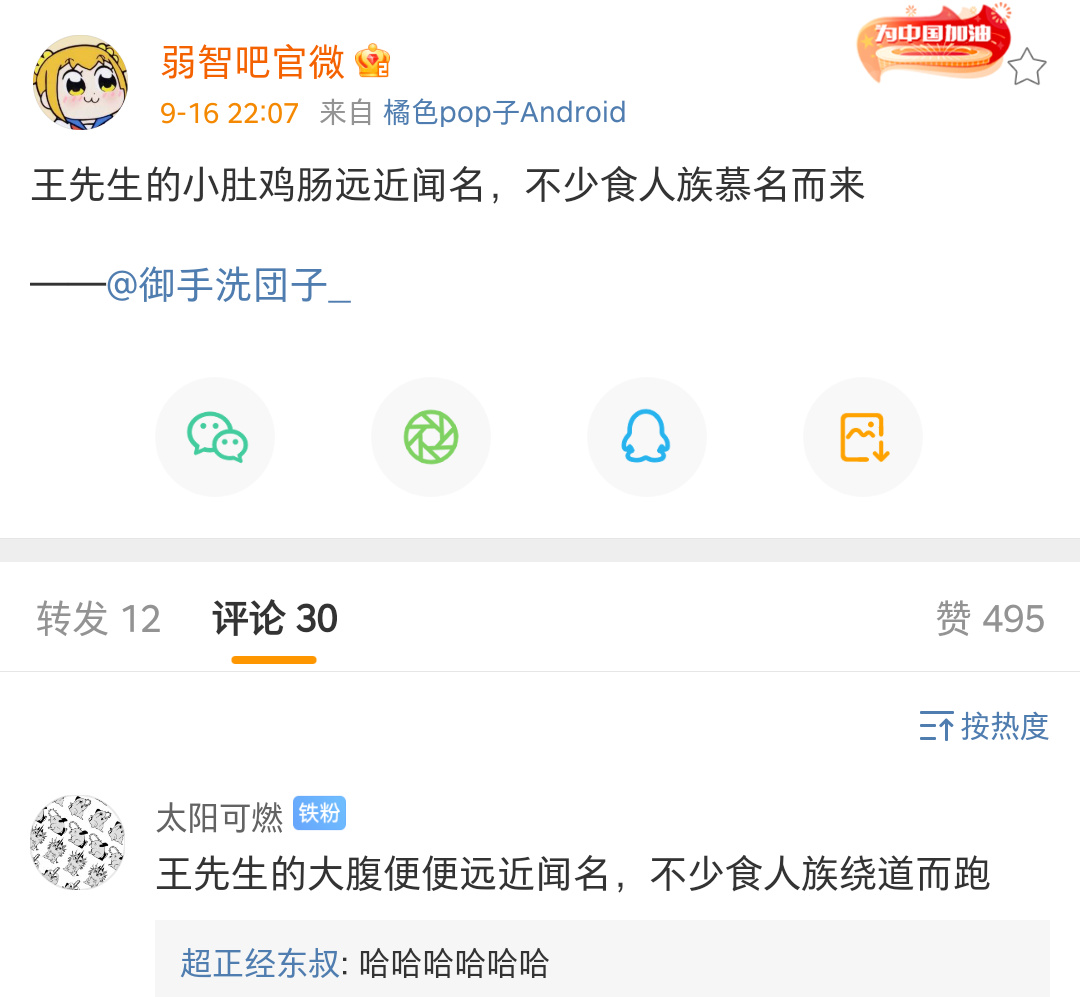This screenshot has height=997, width=1080.
Task: Share the post to QQ
Action: click(x=646, y=437)
